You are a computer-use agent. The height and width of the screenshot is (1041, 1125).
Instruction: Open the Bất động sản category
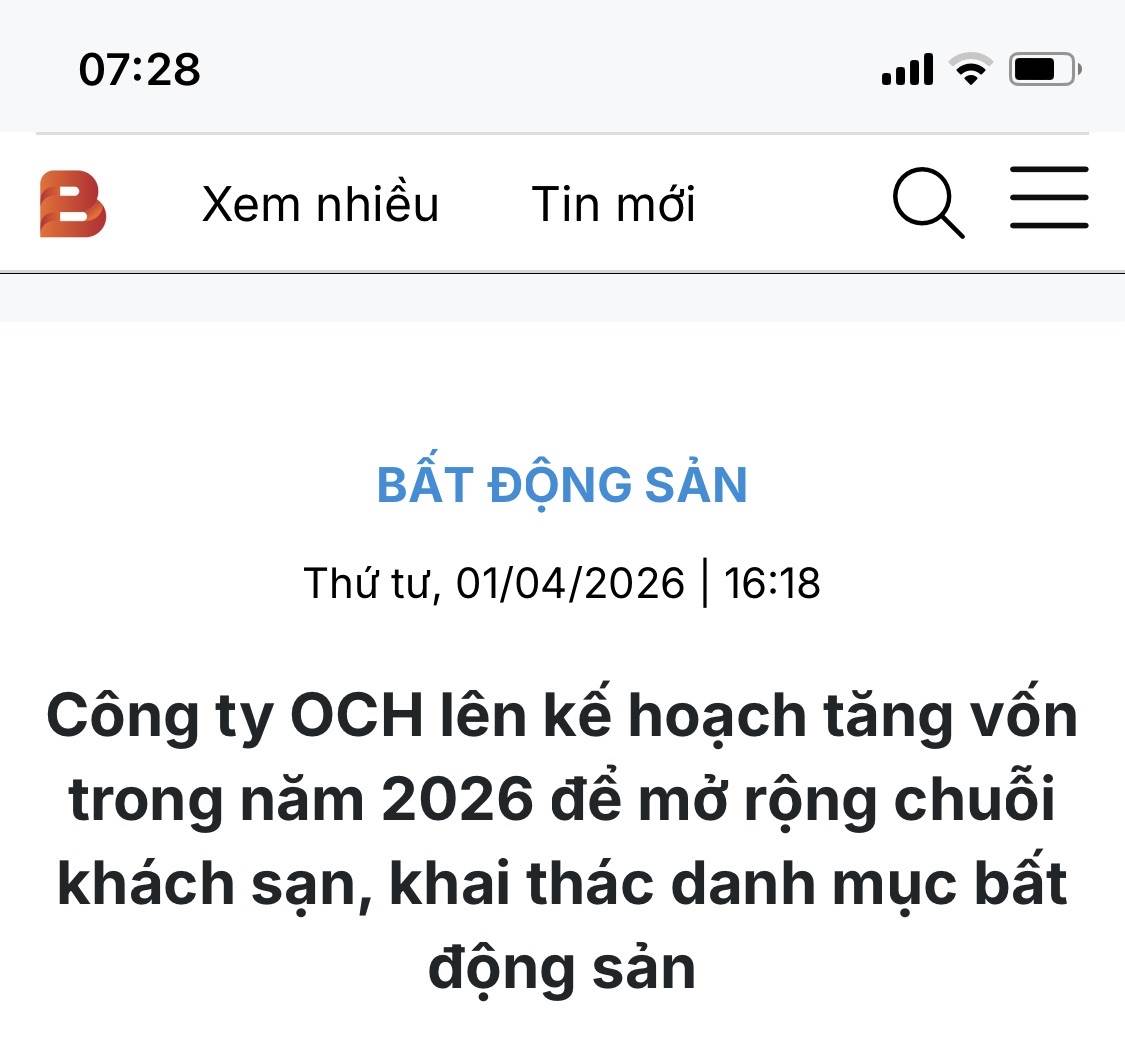pos(562,485)
